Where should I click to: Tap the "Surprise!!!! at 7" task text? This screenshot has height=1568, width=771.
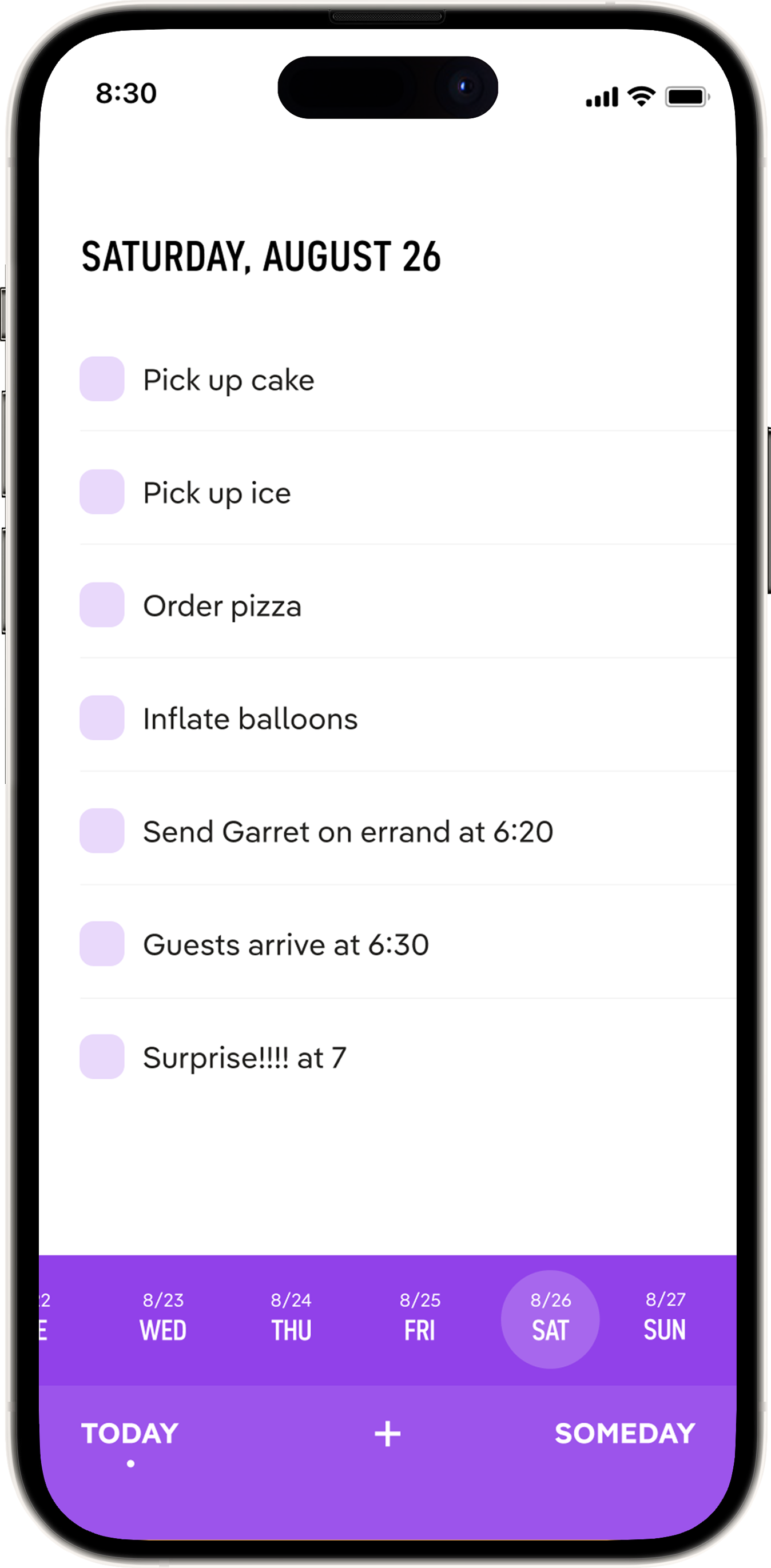(x=246, y=1058)
